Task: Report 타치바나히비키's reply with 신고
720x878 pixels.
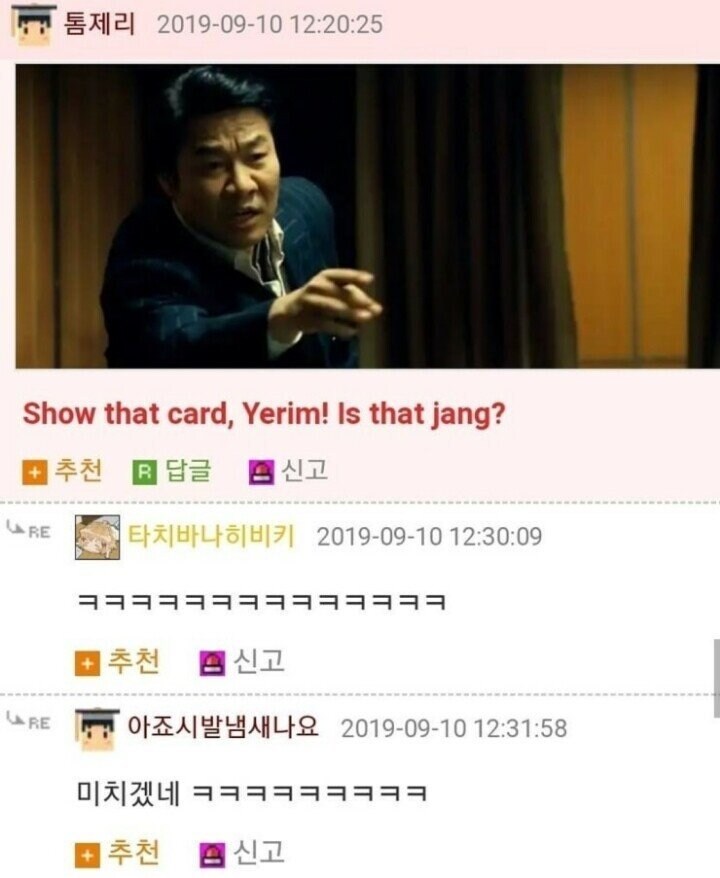Action: click(243, 661)
